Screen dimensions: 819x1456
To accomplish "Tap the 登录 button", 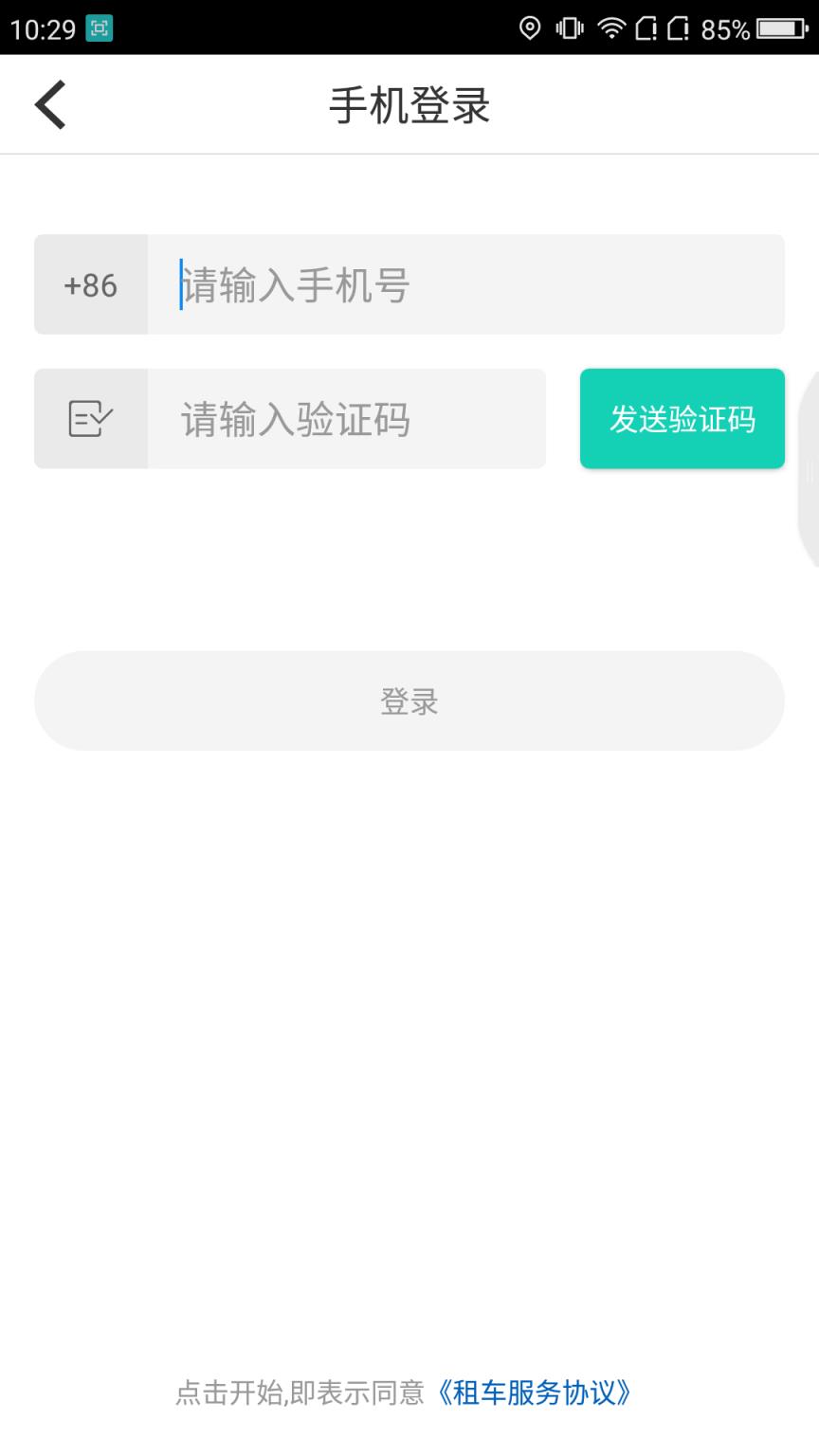I will click(409, 701).
